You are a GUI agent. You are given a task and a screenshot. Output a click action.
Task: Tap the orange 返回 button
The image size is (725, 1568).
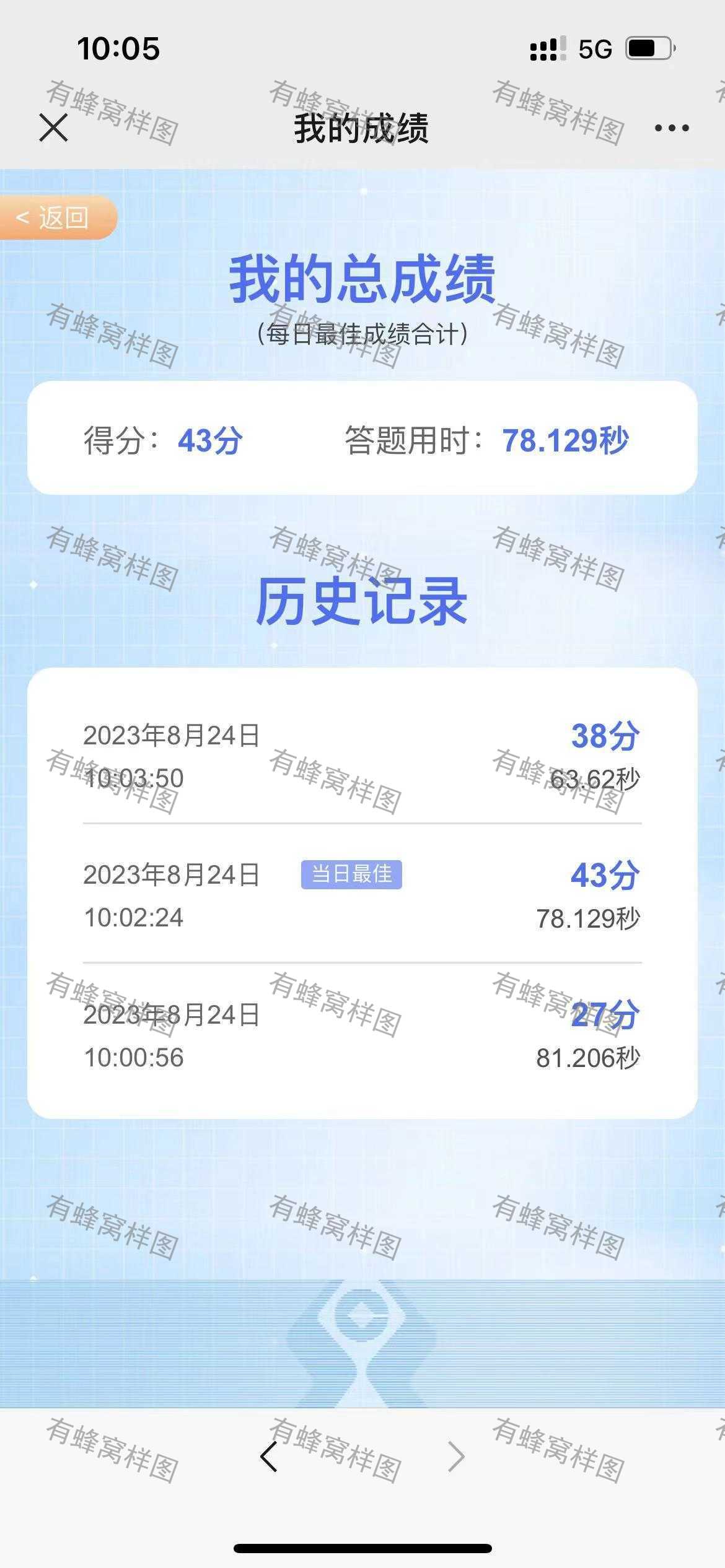coord(58,217)
